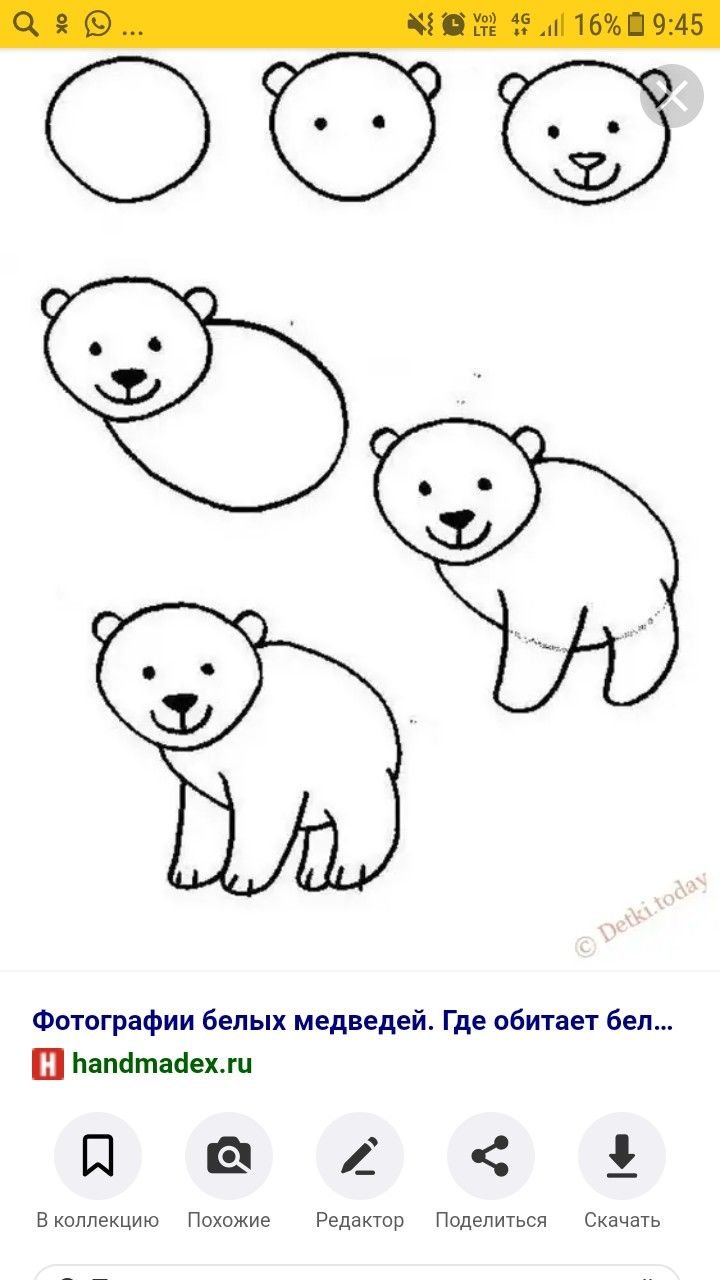Open the Редактор editor
Viewport: 720px width, 1280px height.
tap(360, 1172)
